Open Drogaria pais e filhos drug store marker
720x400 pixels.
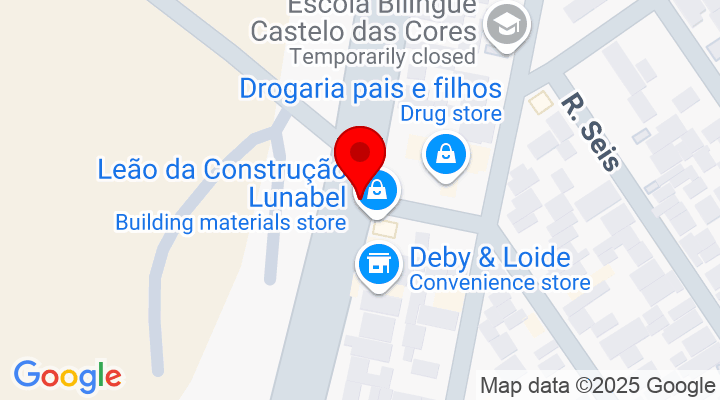point(443,155)
